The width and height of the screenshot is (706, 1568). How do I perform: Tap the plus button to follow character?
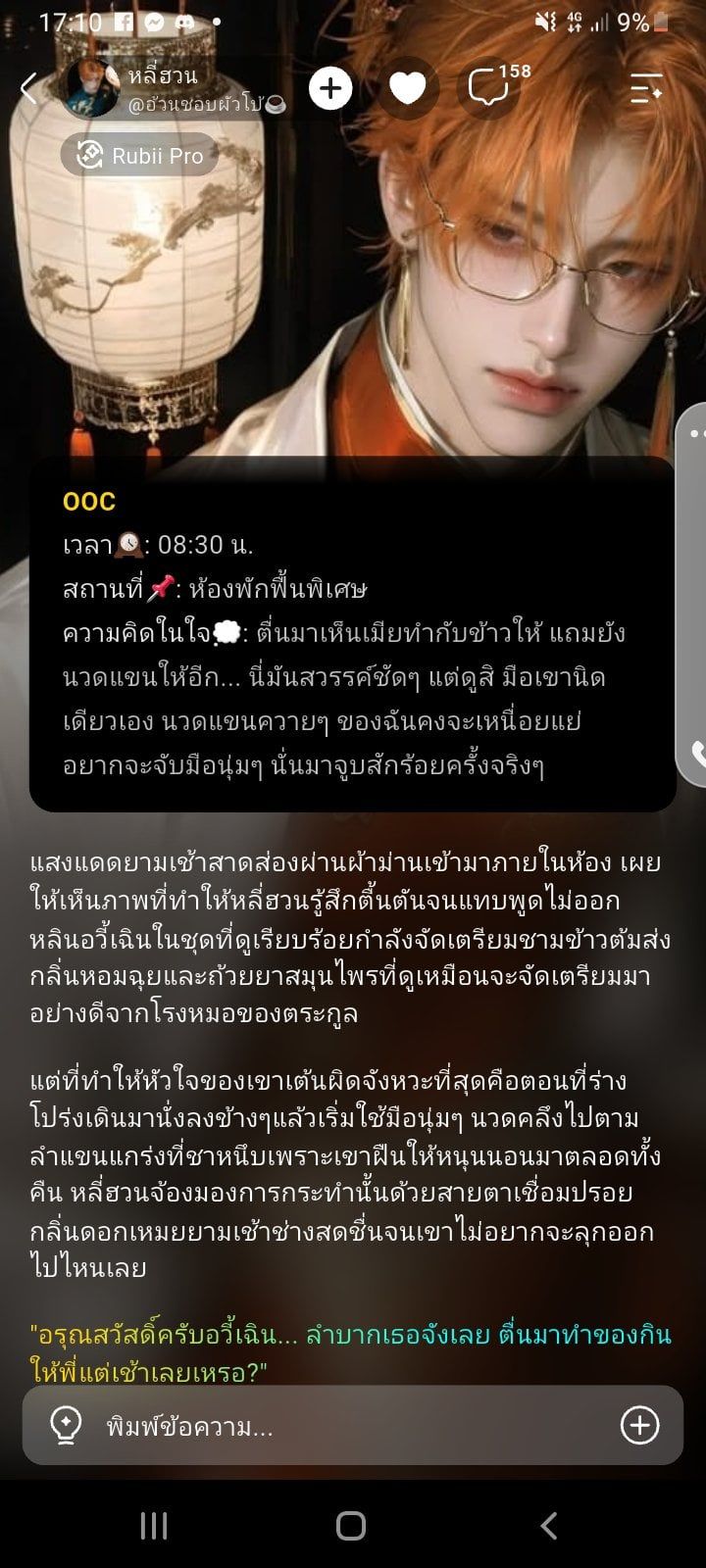[x=330, y=88]
